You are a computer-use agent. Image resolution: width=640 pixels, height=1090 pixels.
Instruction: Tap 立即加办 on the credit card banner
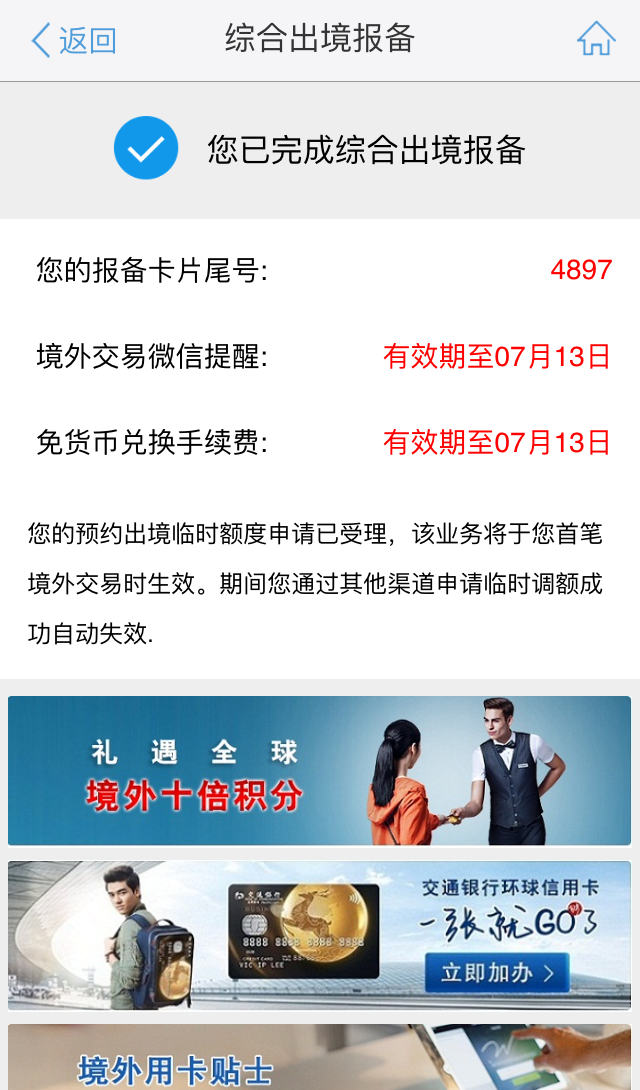coord(496,972)
